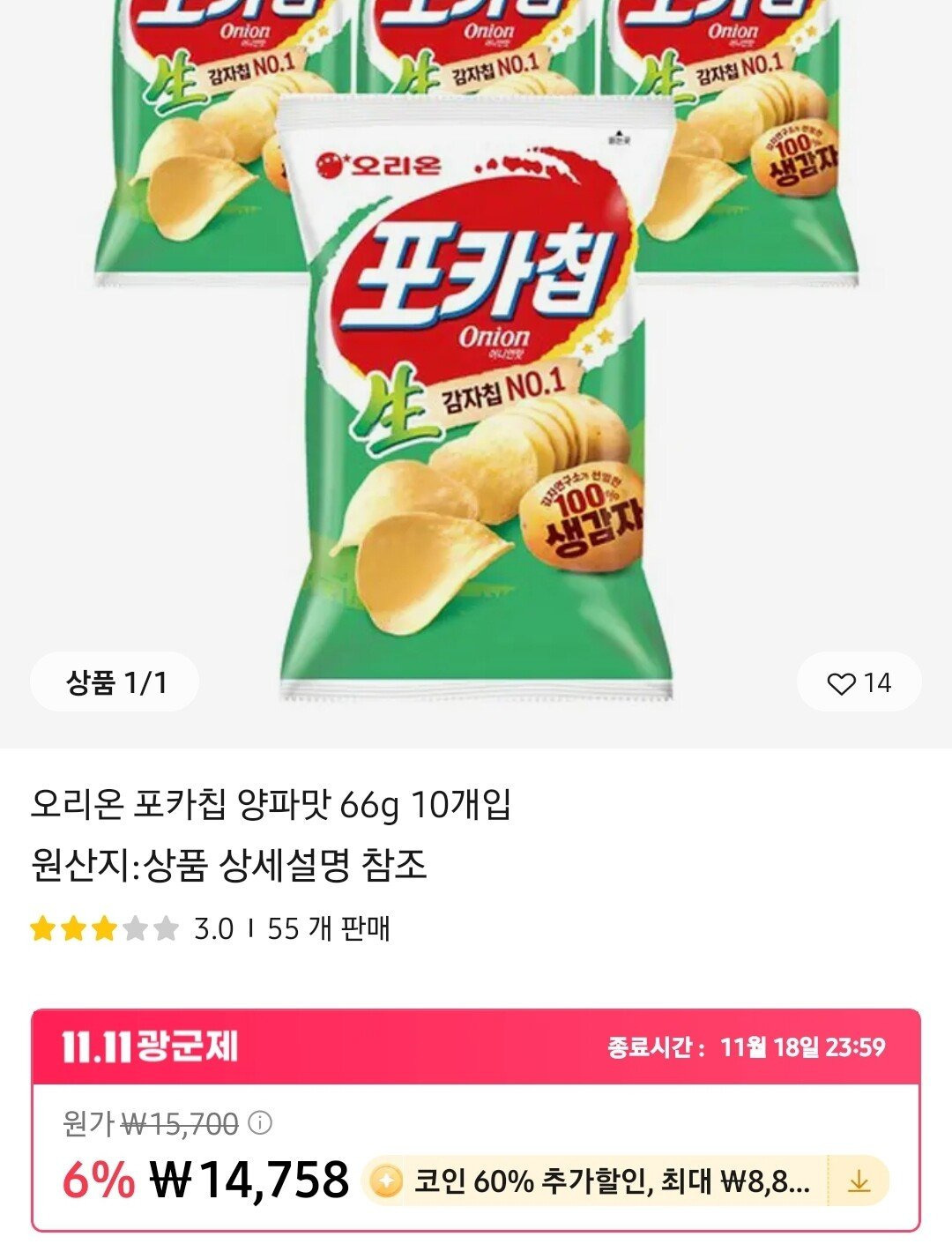Download the coin 60% extra discount coupon
The height and width of the screenshot is (1244, 952).
point(859,1181)
